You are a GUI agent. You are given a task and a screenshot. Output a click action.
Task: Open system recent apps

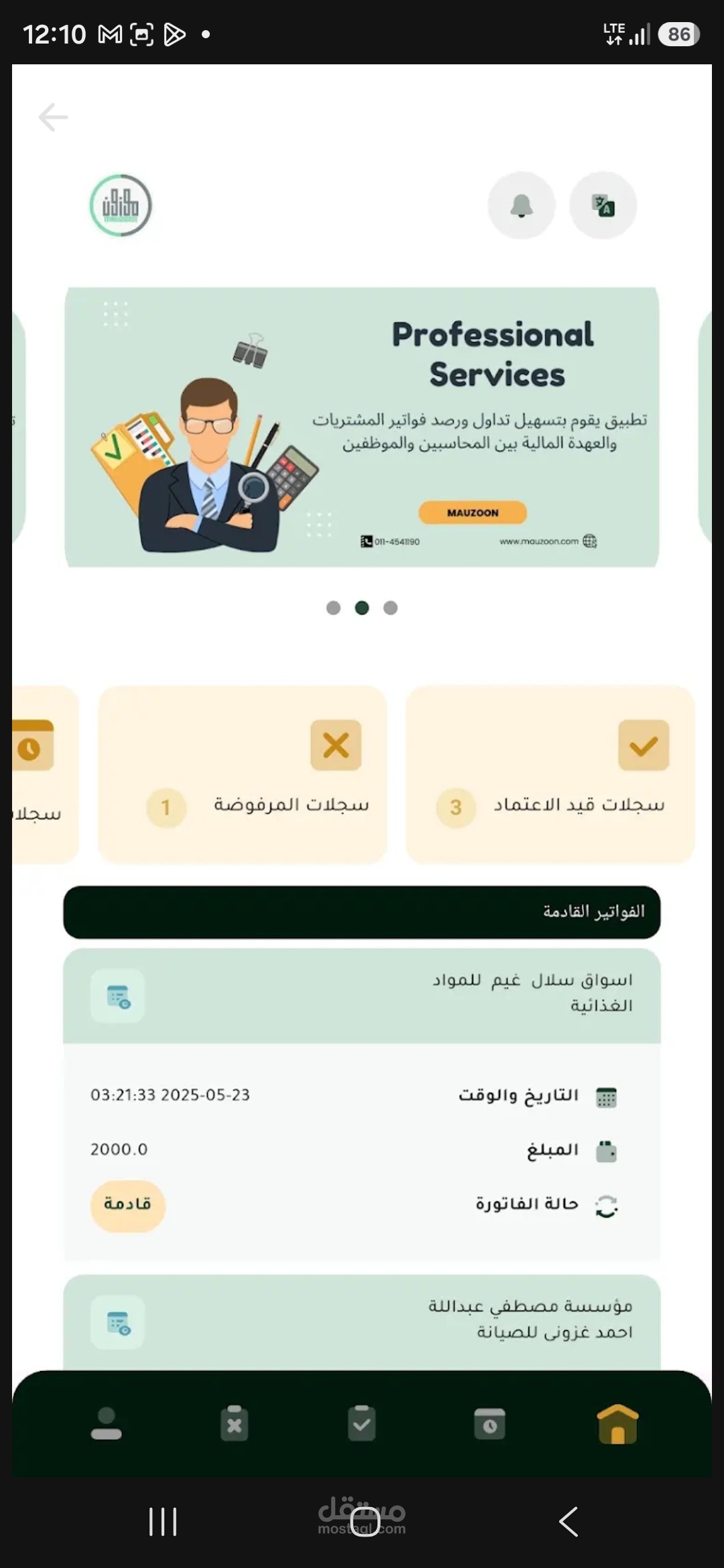(163, 1521)
